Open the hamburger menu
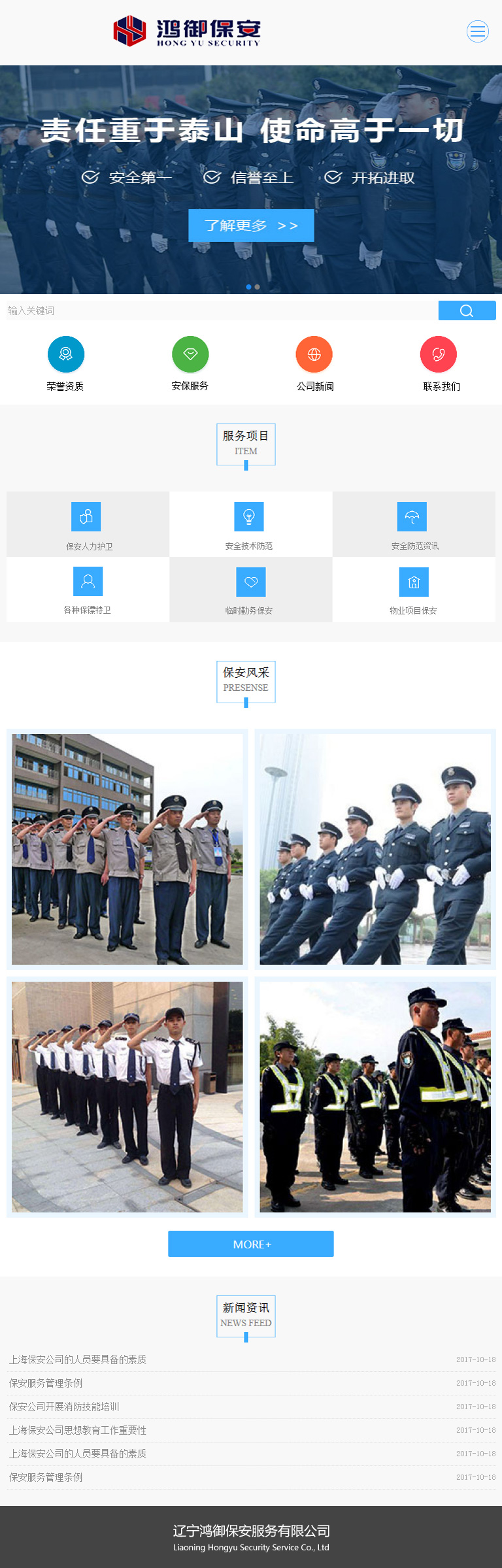Viewport: 502px width, 1568px height. (478, 31)
